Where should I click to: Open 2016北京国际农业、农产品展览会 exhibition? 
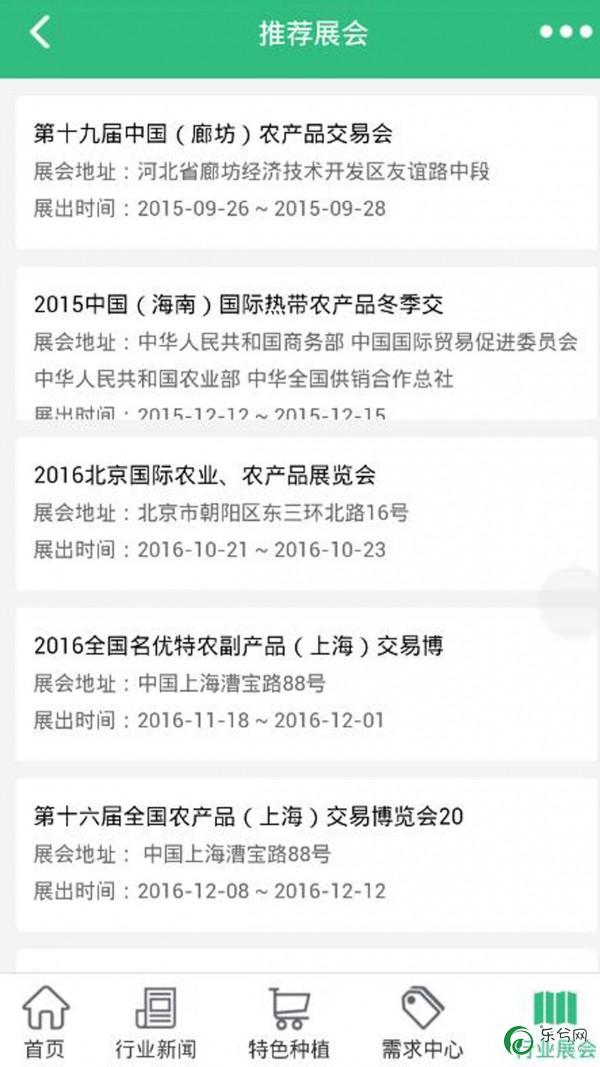point(306,513)
